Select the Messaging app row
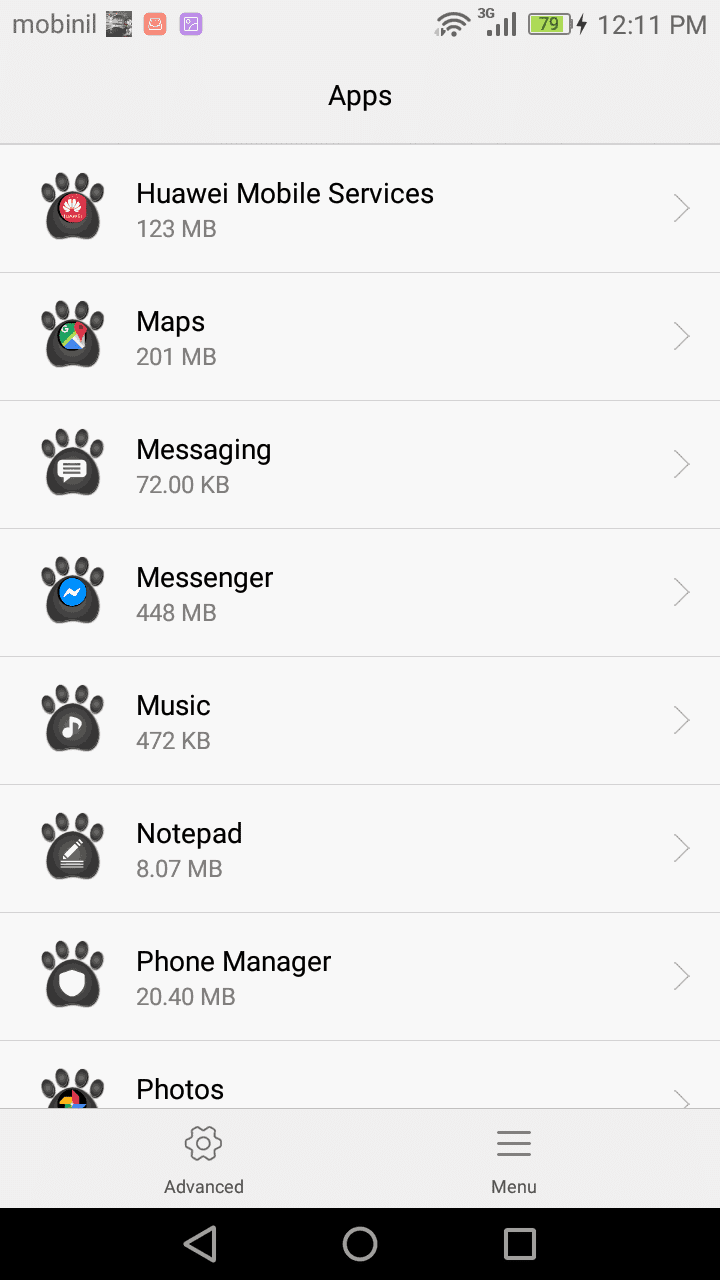This screenshot has width=720, height=1280. click(360, 465)
